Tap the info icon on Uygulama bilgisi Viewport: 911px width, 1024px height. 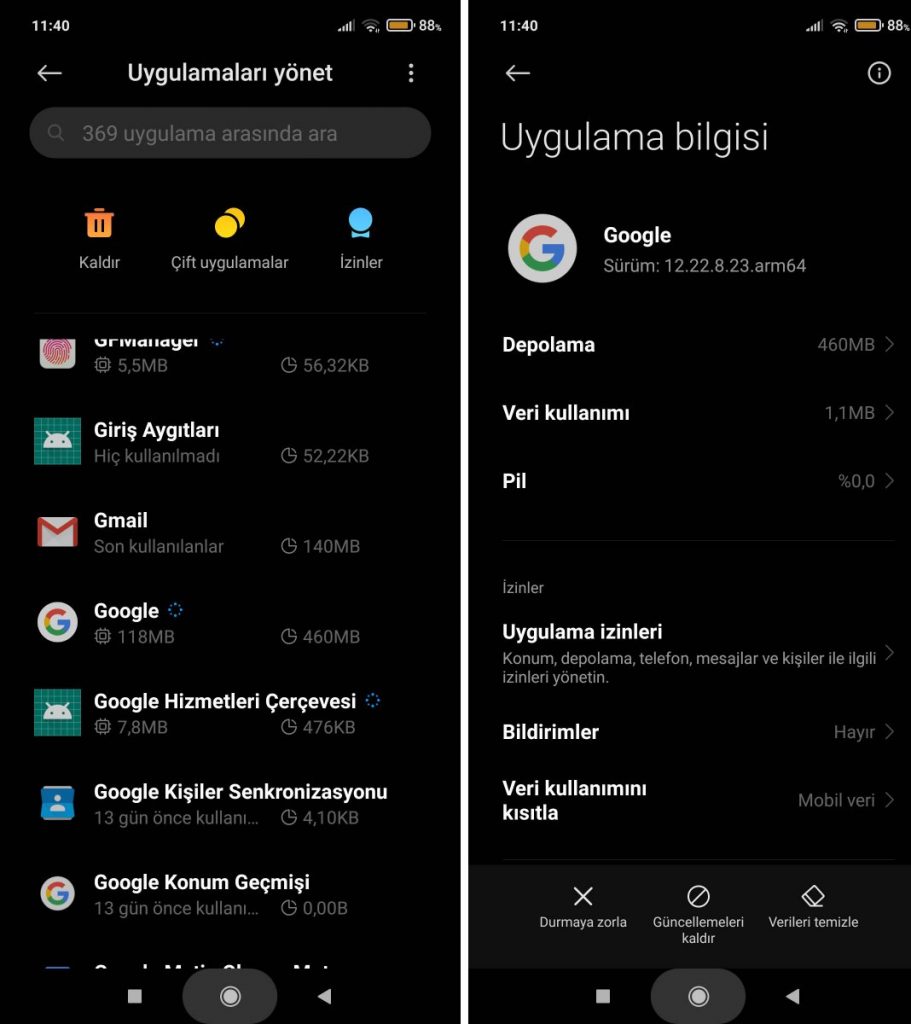point(879,73)
